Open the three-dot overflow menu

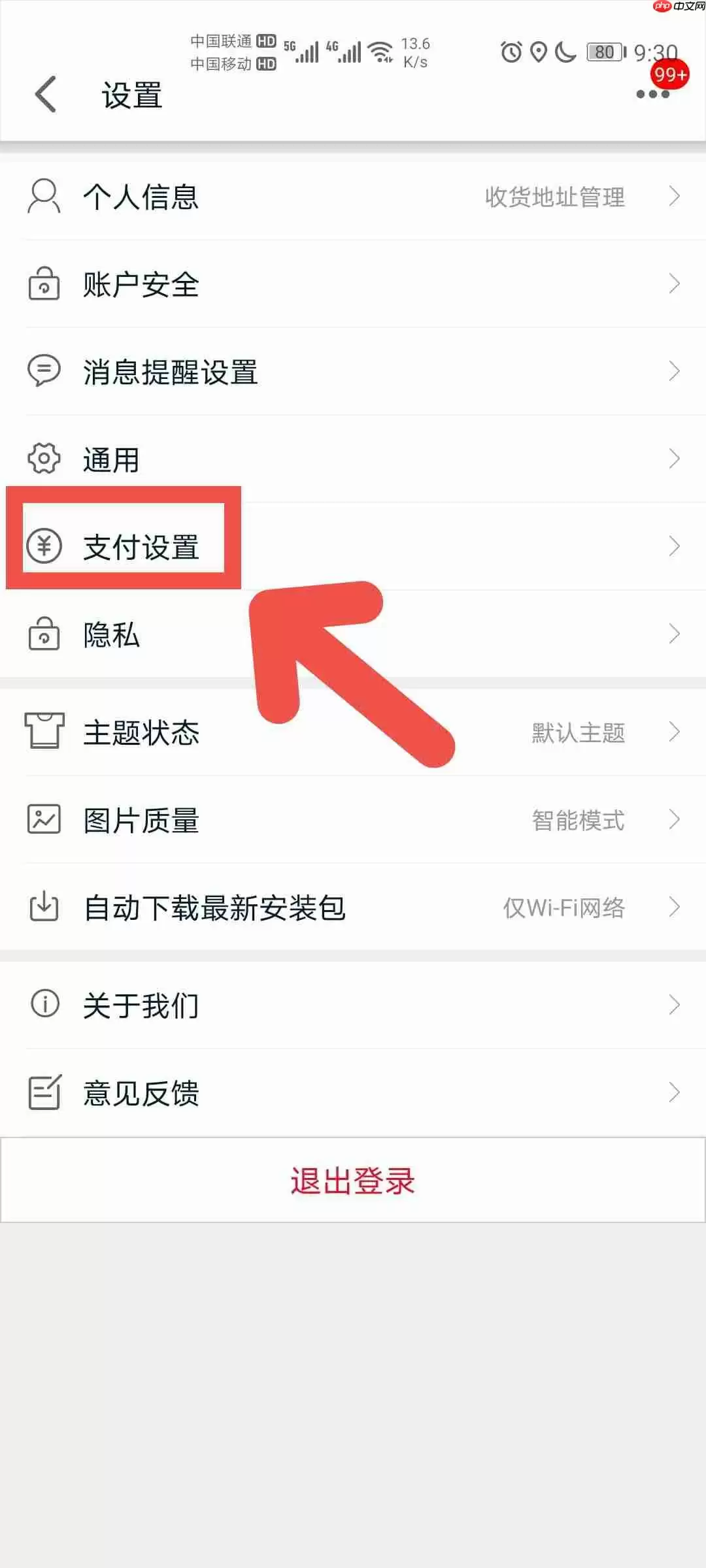pos(654,95)
